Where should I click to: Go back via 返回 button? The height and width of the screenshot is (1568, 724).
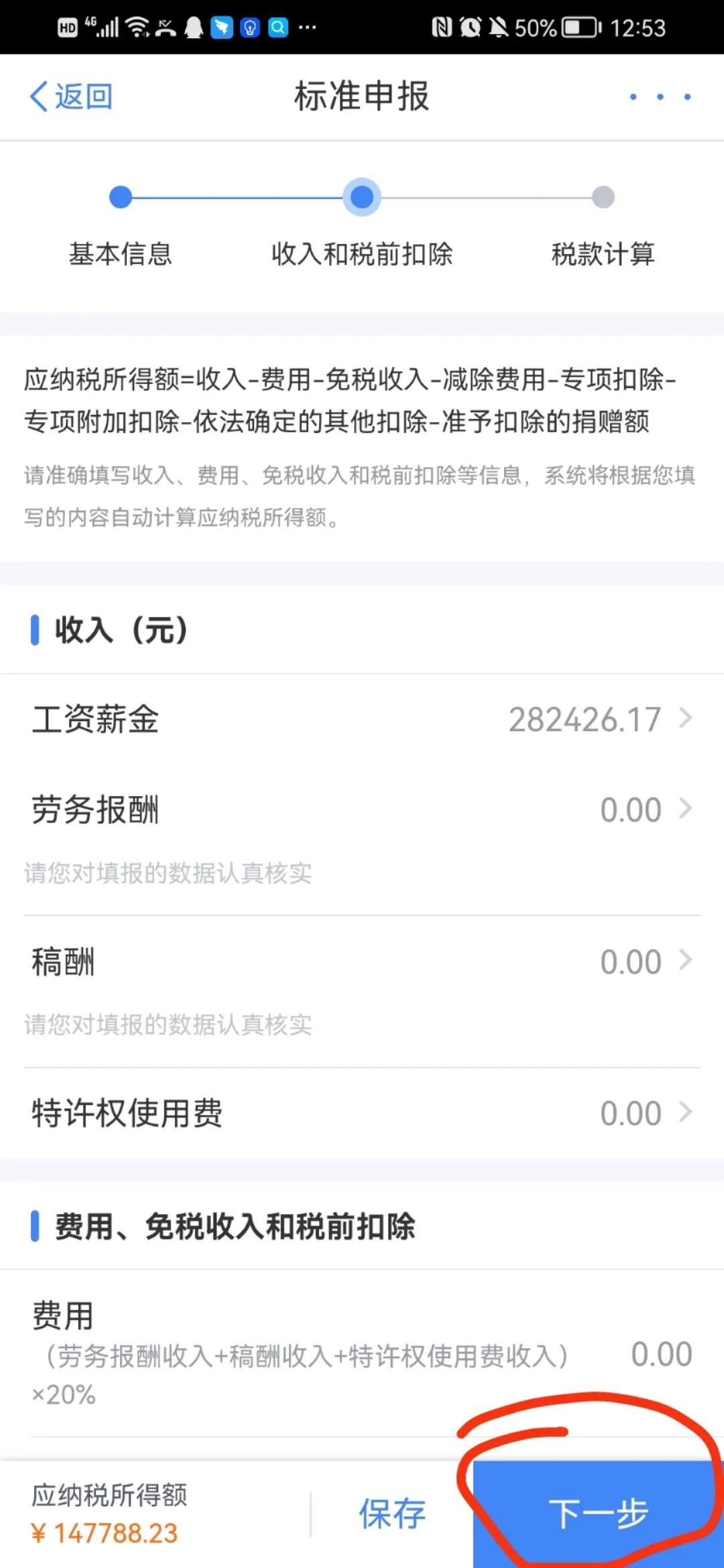click(71, 96)
